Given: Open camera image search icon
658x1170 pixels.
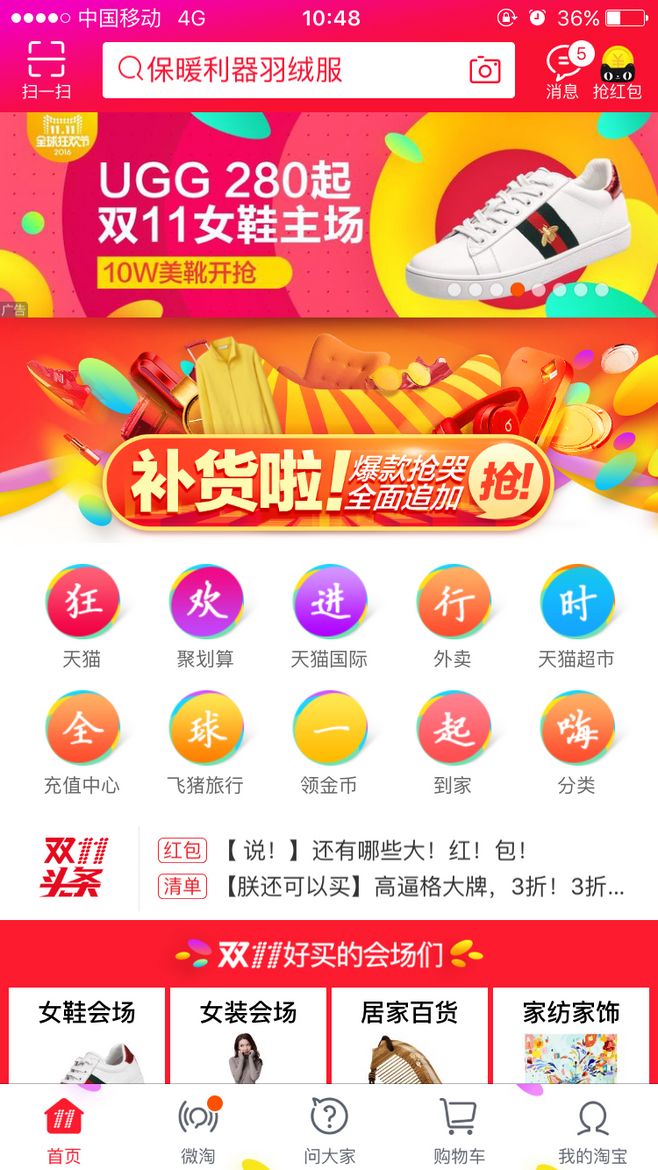Looking at the screenshot, I should [x=485, y=70].
